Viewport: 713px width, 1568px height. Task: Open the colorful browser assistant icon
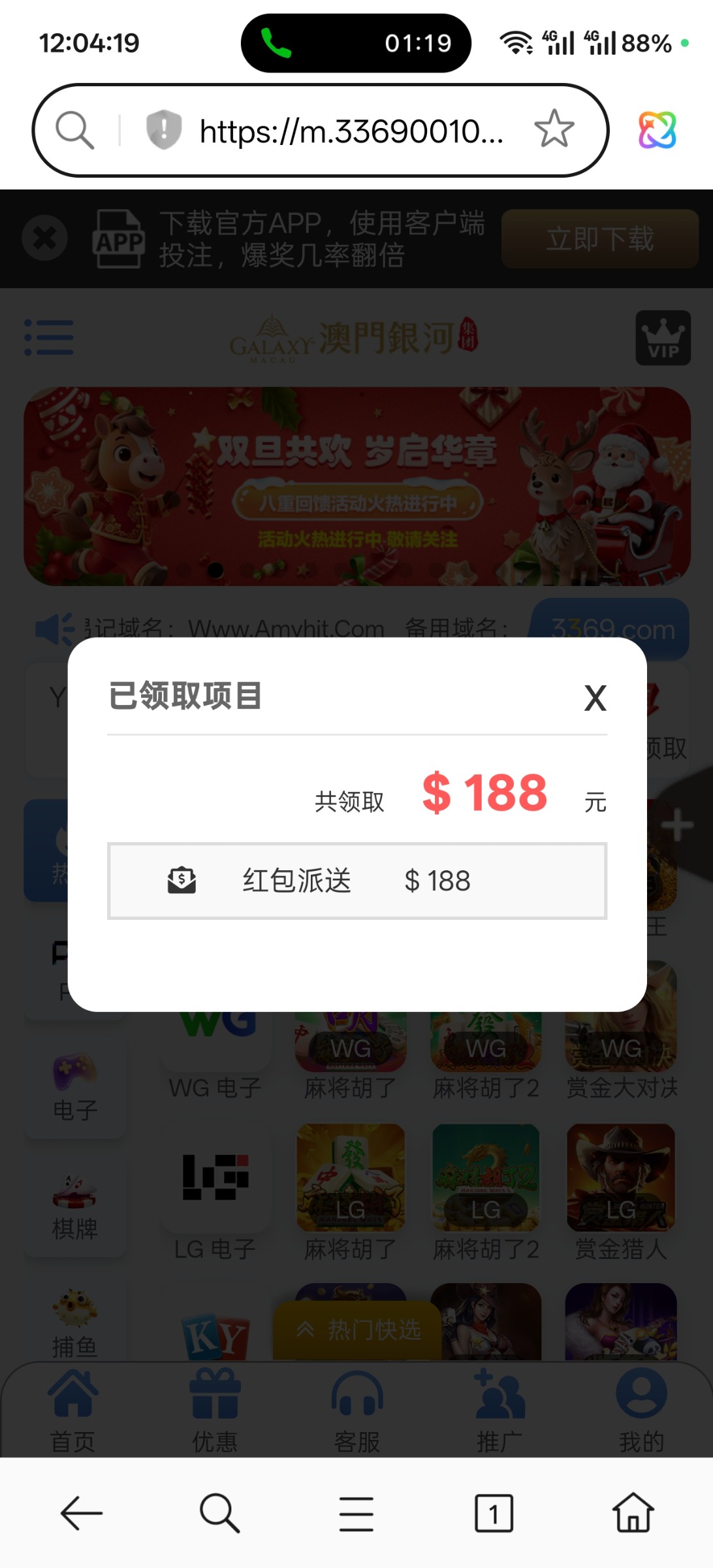coord(657,129)
